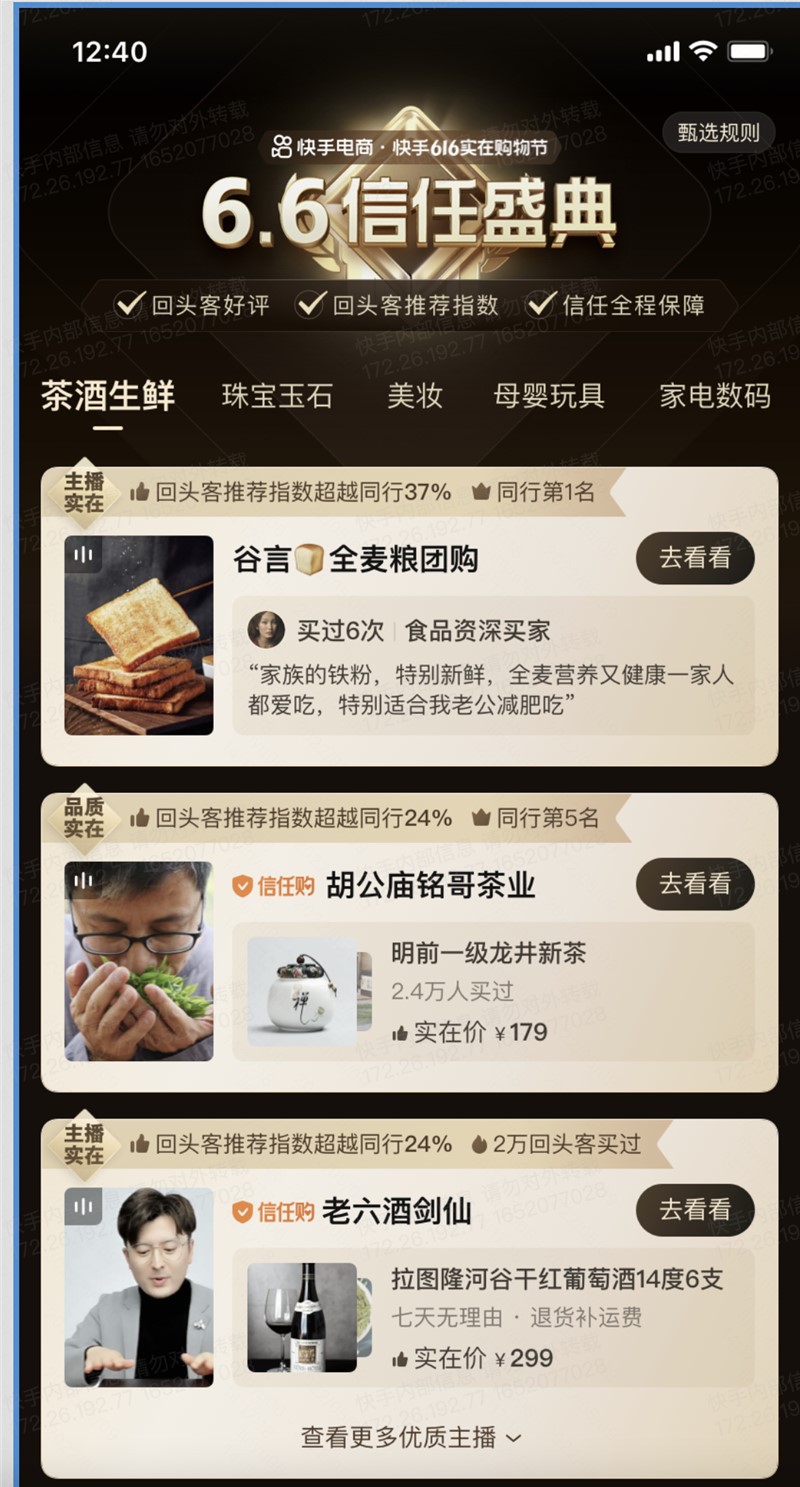Open the 甄选规则 rules button
This screenshot has width=800, height=1487.
(718, 132)
